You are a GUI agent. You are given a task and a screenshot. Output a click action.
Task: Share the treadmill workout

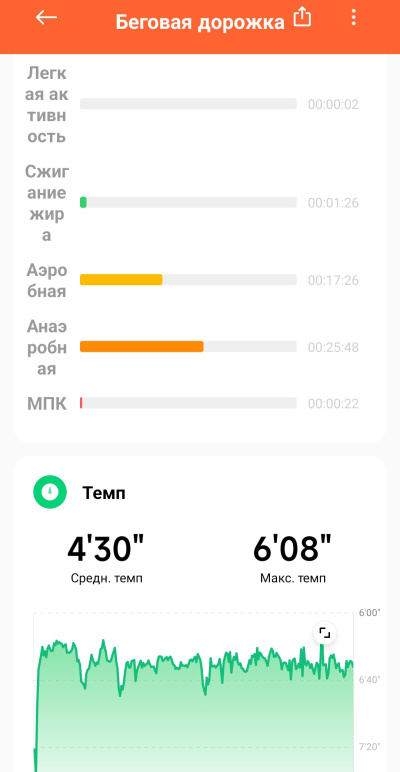click(x=302, y=18)
